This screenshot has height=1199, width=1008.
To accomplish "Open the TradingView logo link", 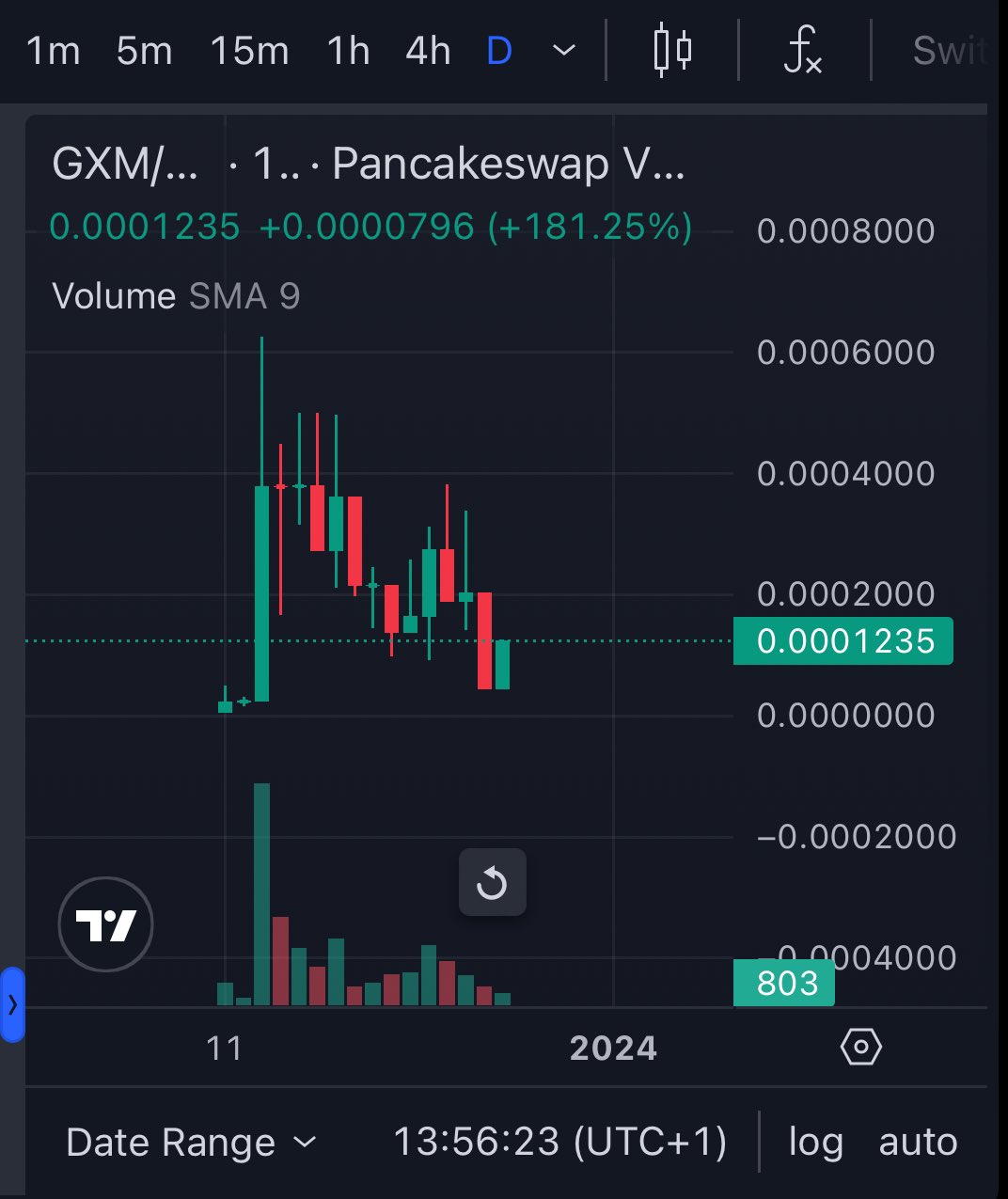I will point(105,924).
